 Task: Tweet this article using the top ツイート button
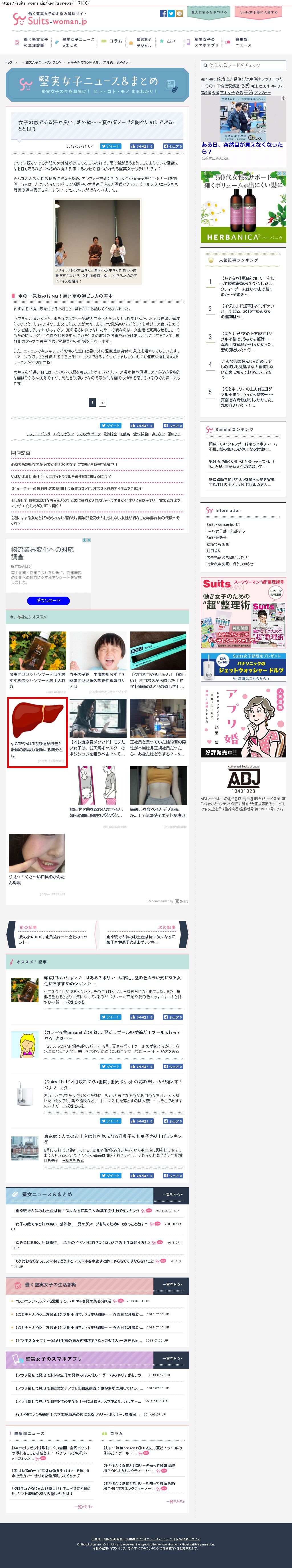click(x=111, y=146)
